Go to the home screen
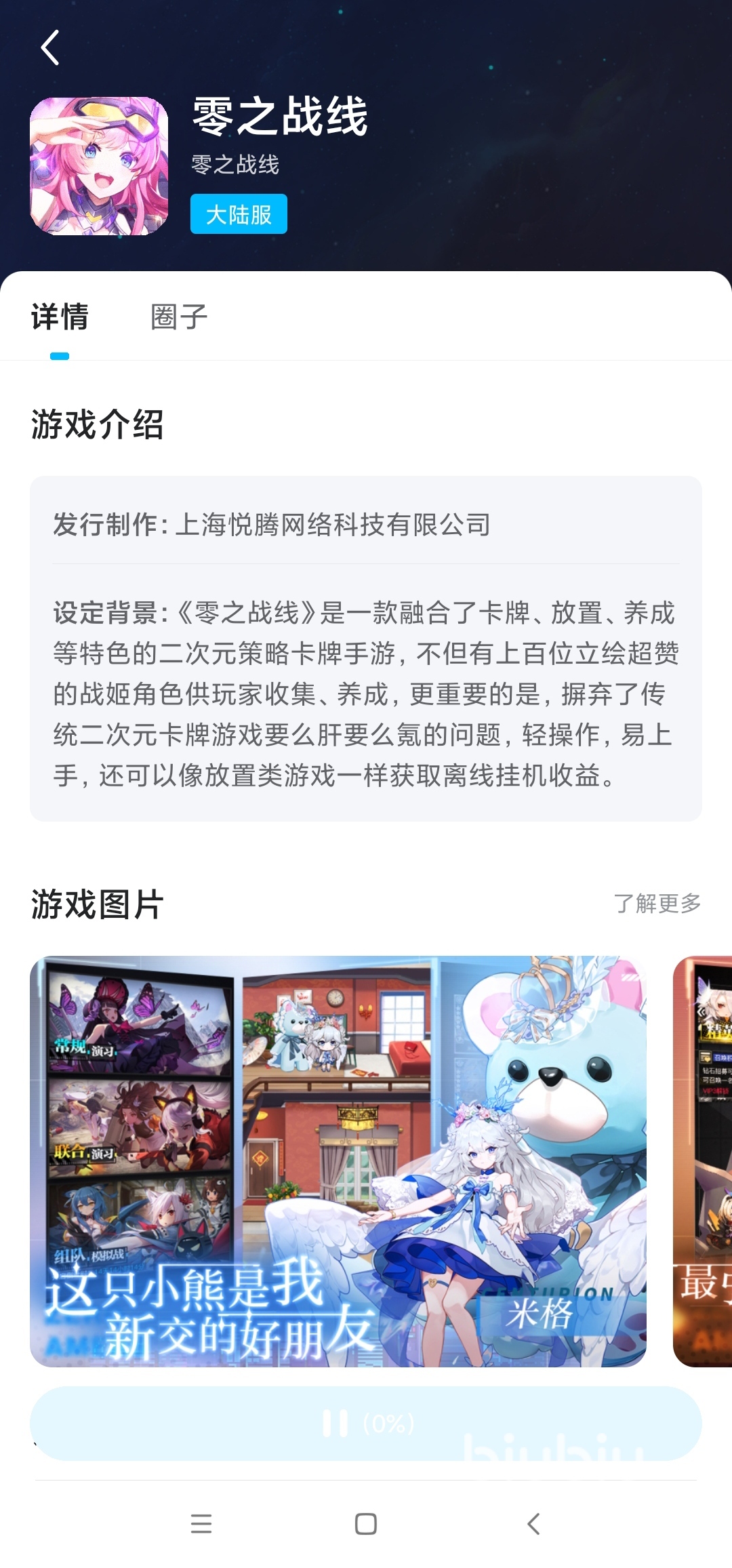This screenshot has height=1568, width=732. point(366,1523)
